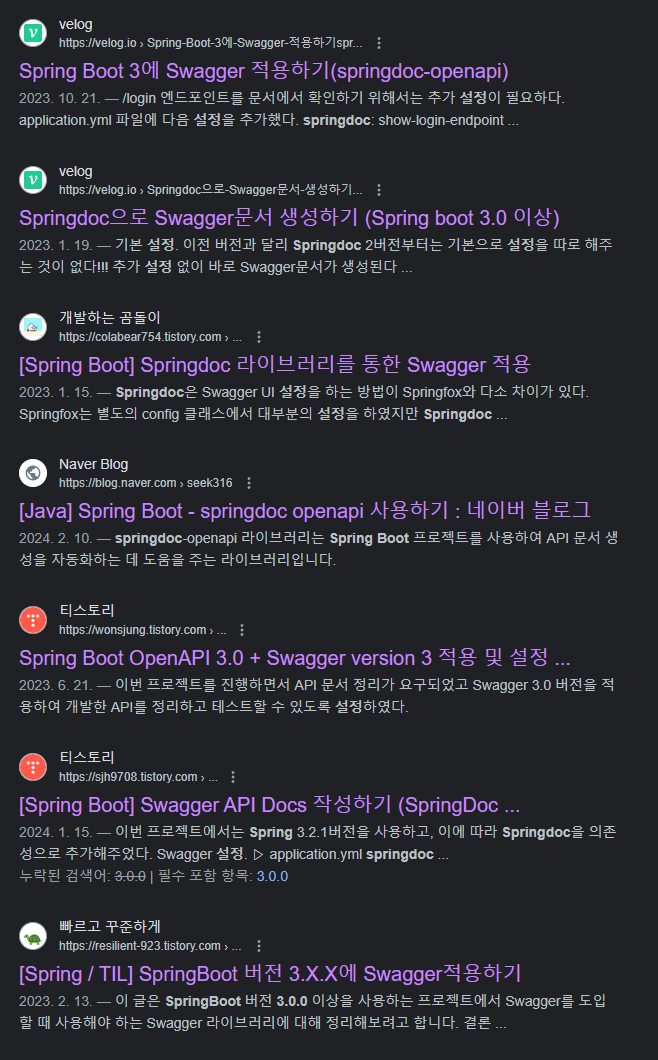Open '[Spring / TIL] SpringBoot 버전 3.X.X에 Swagger적용하기'
658x1060 pixels.
tap(270, 973)
